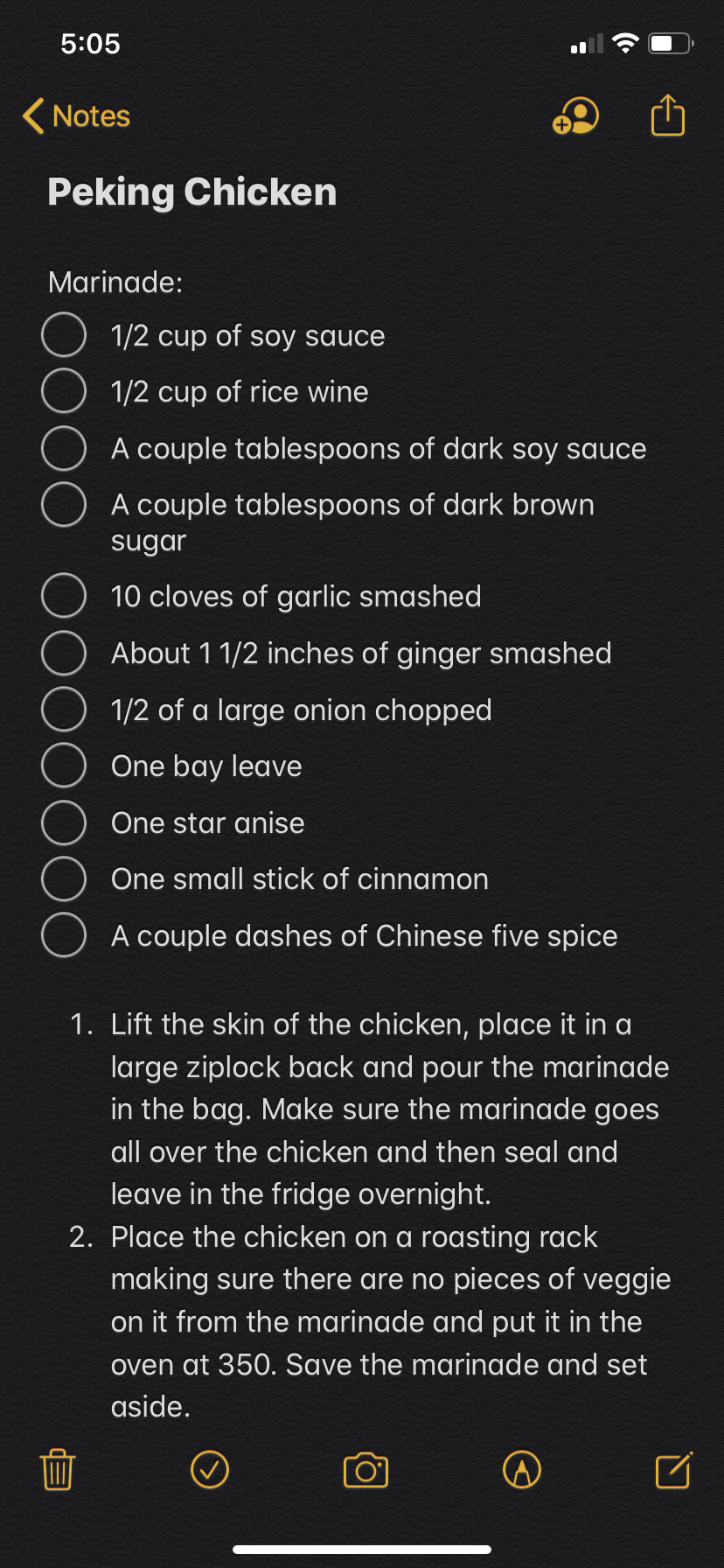Tick the One bay leave checkbox
The width and height of the screenshot is (724, 1568).
[64, 766]
